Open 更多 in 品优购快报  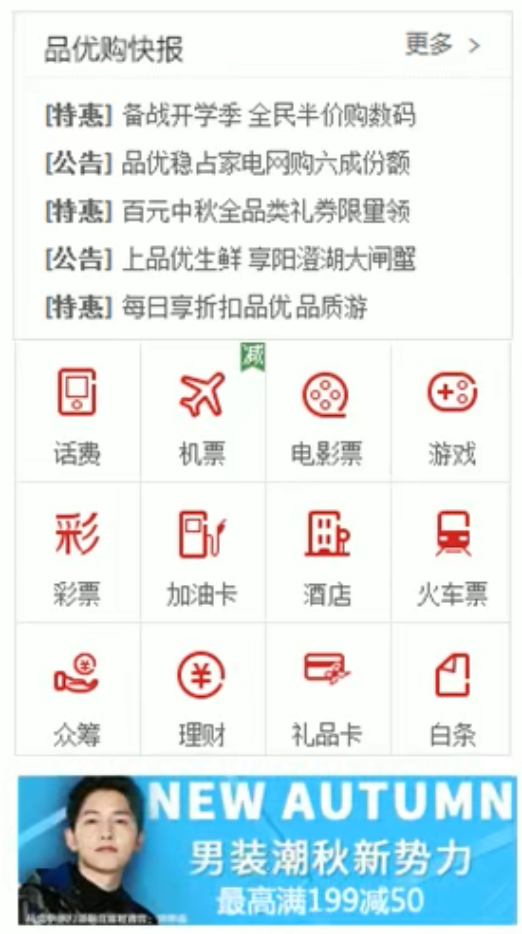point(442,45)
